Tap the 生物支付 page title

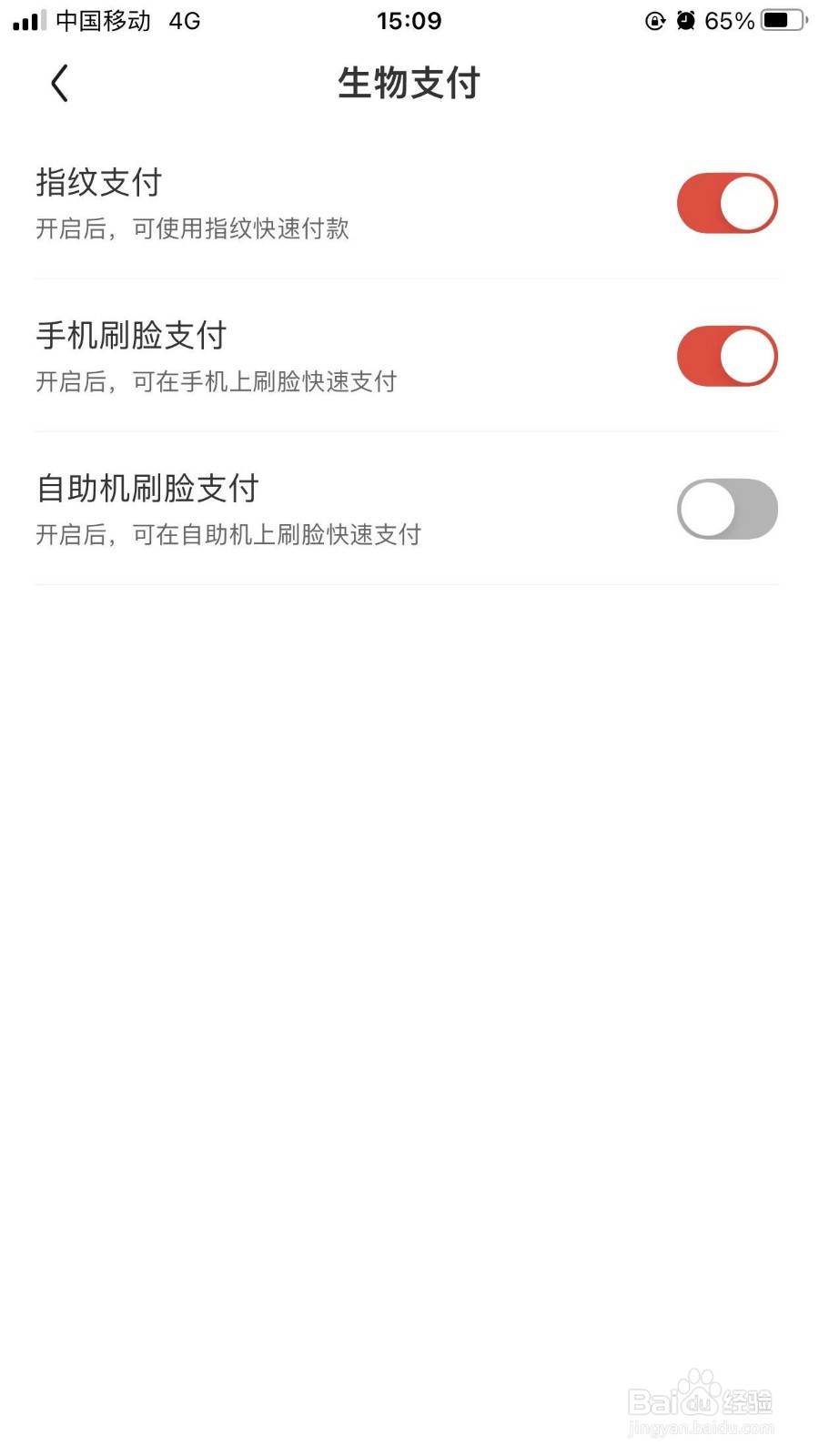[x=409, y=83]
